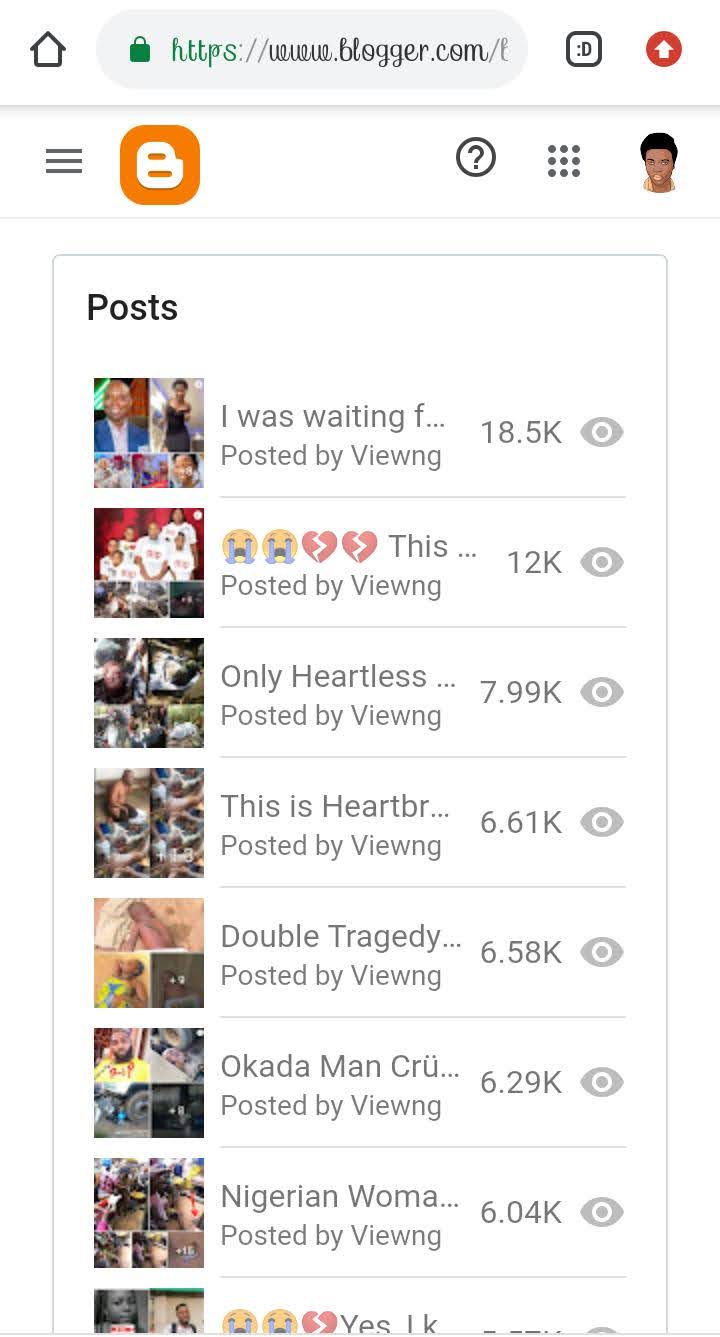The height and width of the screenshot is (1337, 720).
Task: Open the "Okada Man Cru..." post
Action: (339, 1068)
